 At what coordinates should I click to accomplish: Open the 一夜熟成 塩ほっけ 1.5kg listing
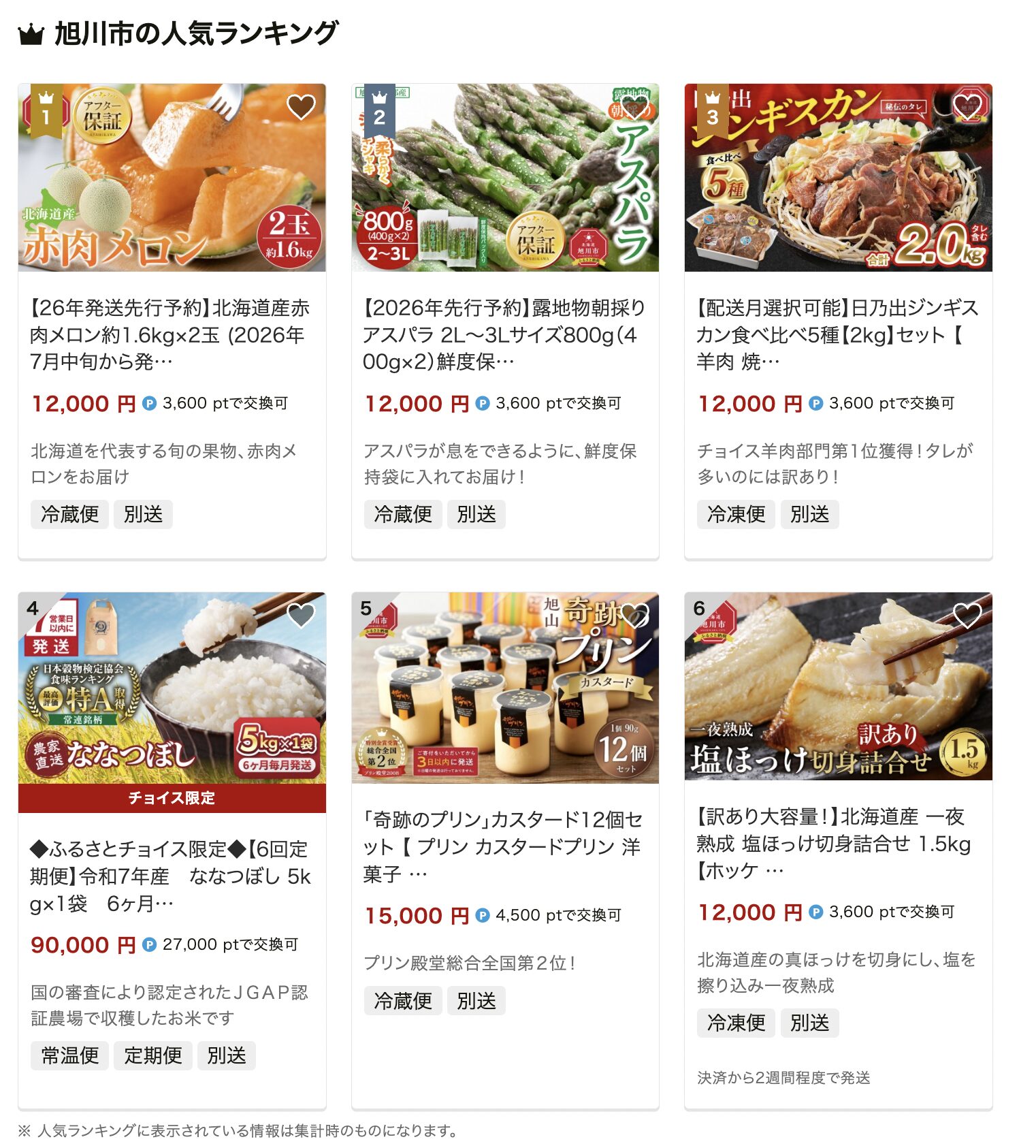point(837,843)
